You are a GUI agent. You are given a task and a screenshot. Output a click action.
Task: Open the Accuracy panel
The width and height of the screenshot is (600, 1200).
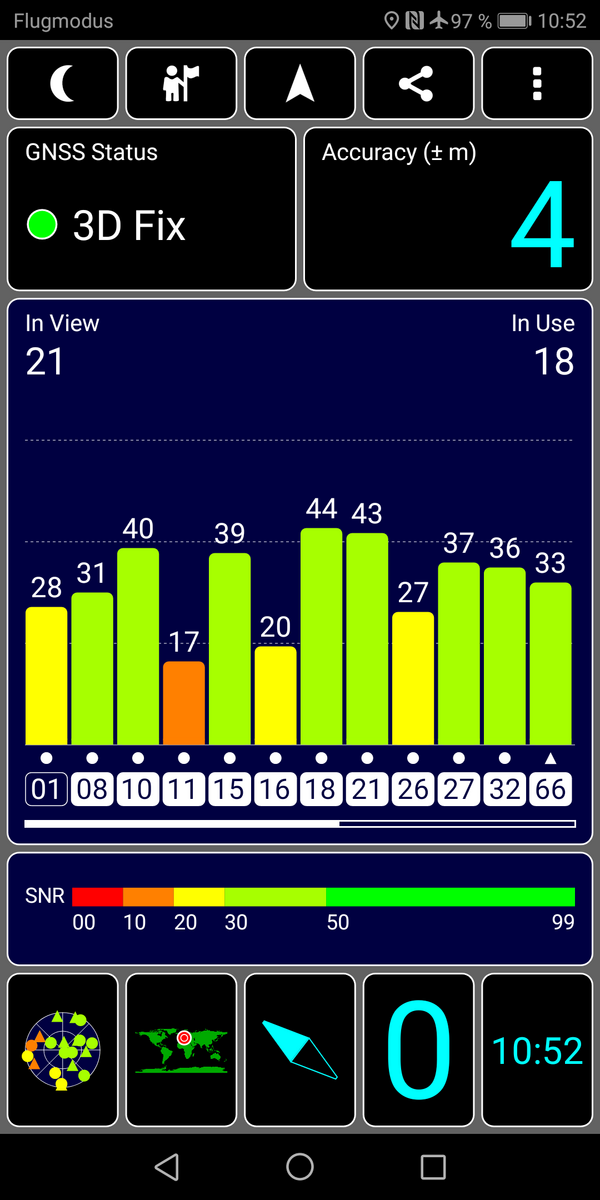[x=448, y=208]
